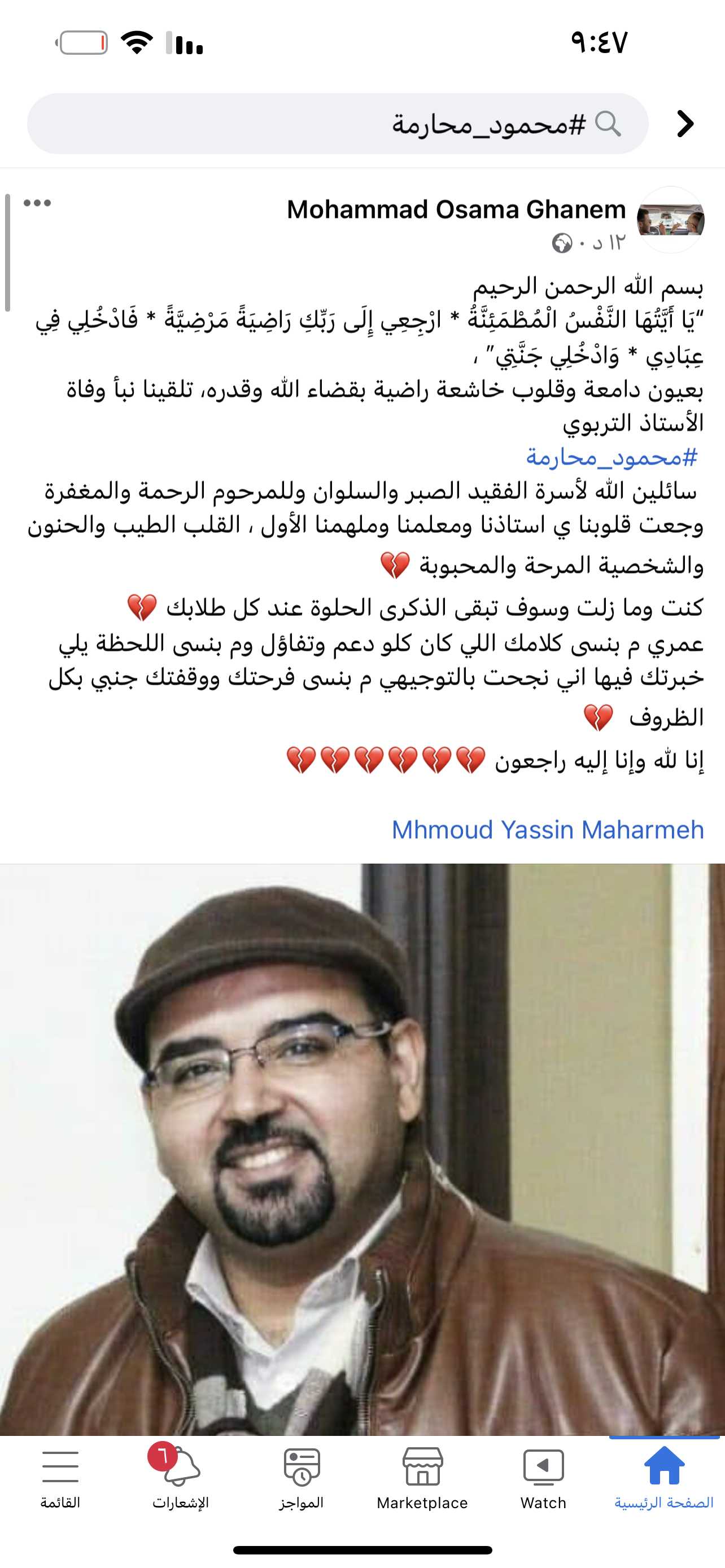Open the #محمود_محارمة hashtag link in the post
The image size is (725, 1568).
coord(610,457)
